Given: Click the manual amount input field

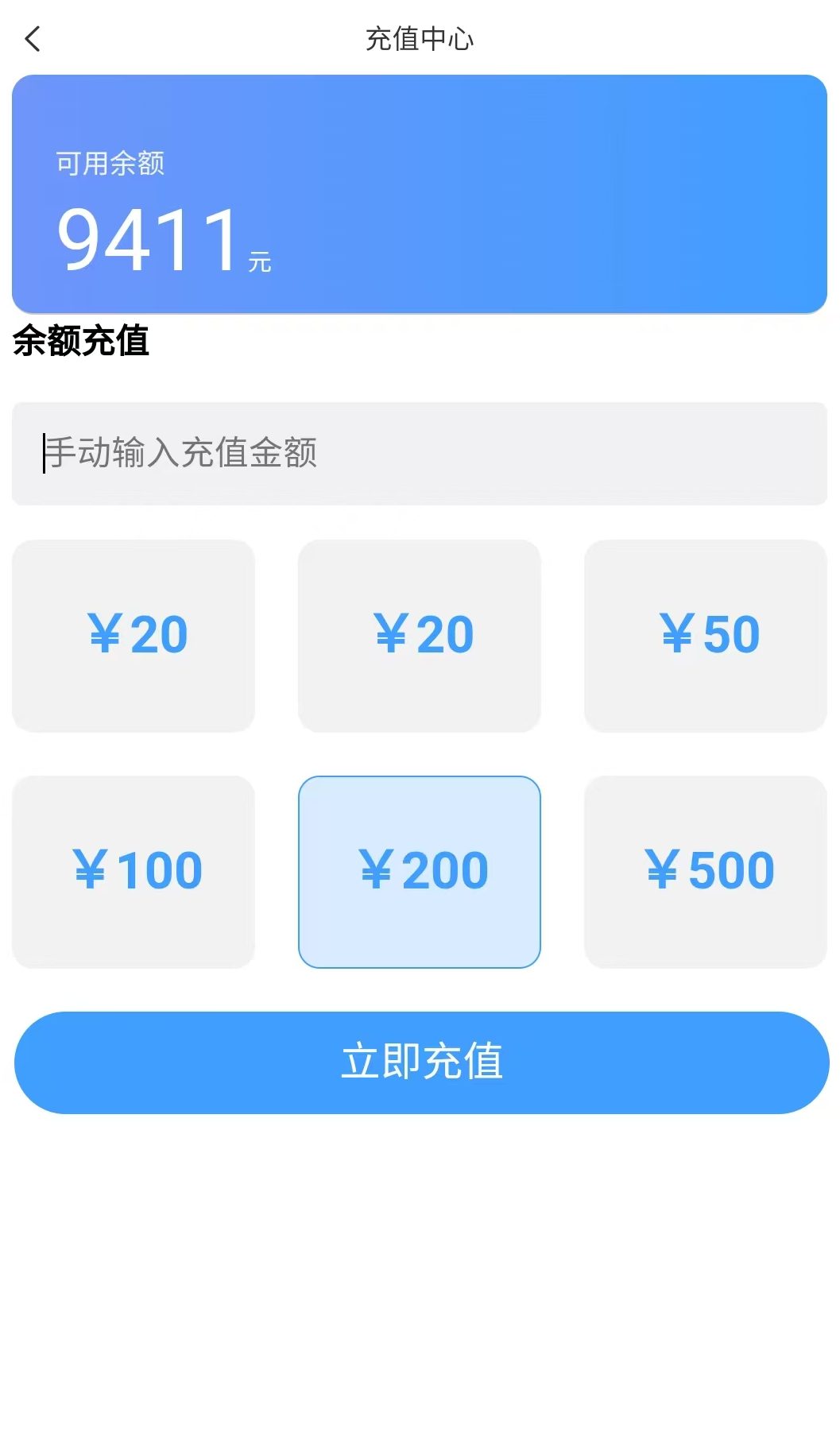Looking at the screenshot, I should tap(420, 451).
